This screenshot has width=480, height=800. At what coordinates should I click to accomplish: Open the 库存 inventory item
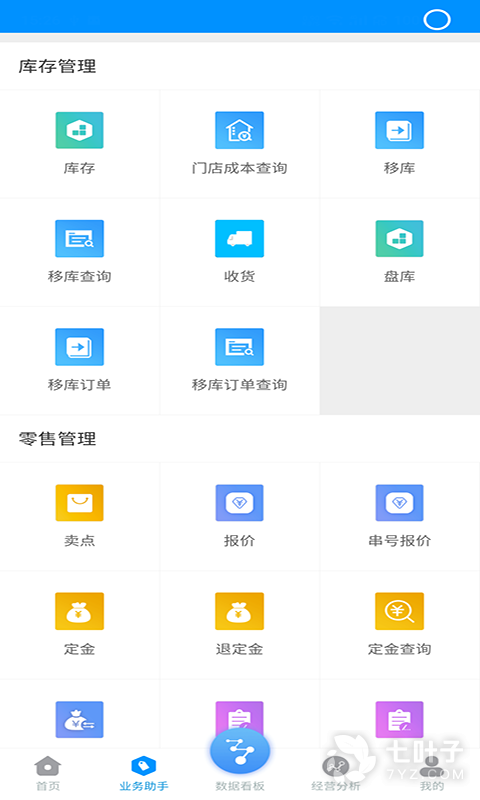pyautogui.click(x=80, y=144)
